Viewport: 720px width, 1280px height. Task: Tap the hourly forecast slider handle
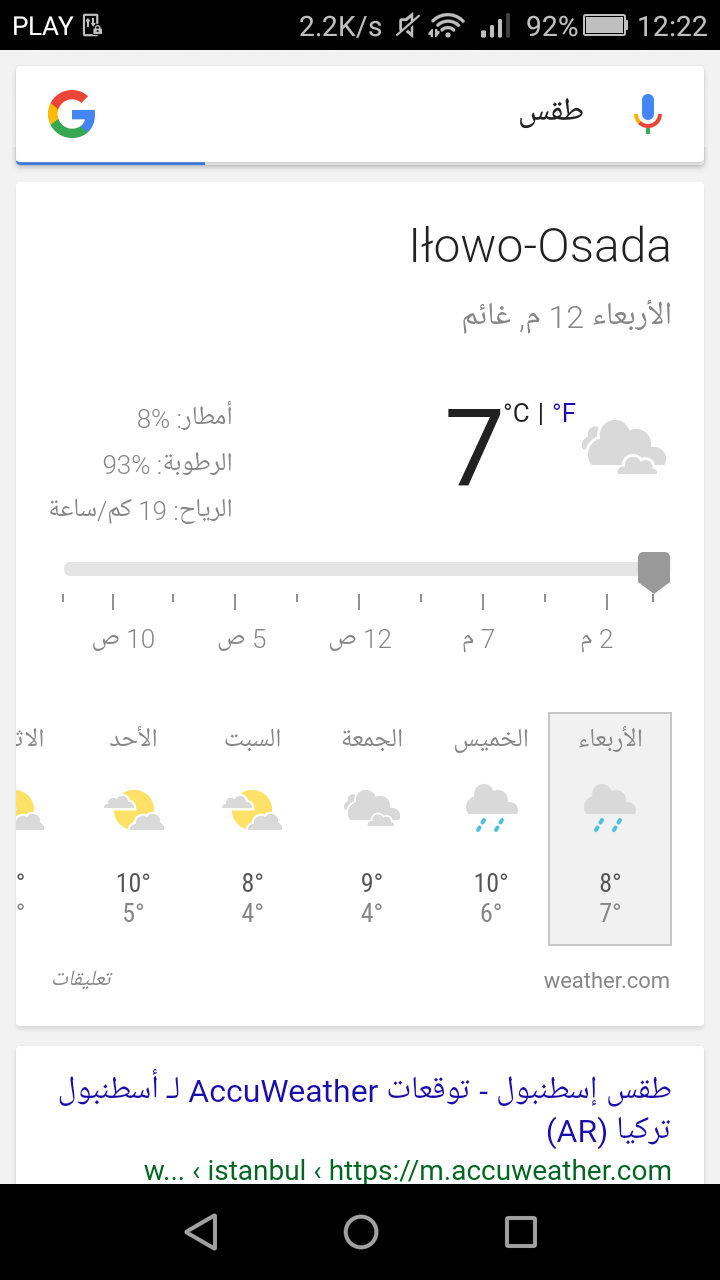click(654, 572)
